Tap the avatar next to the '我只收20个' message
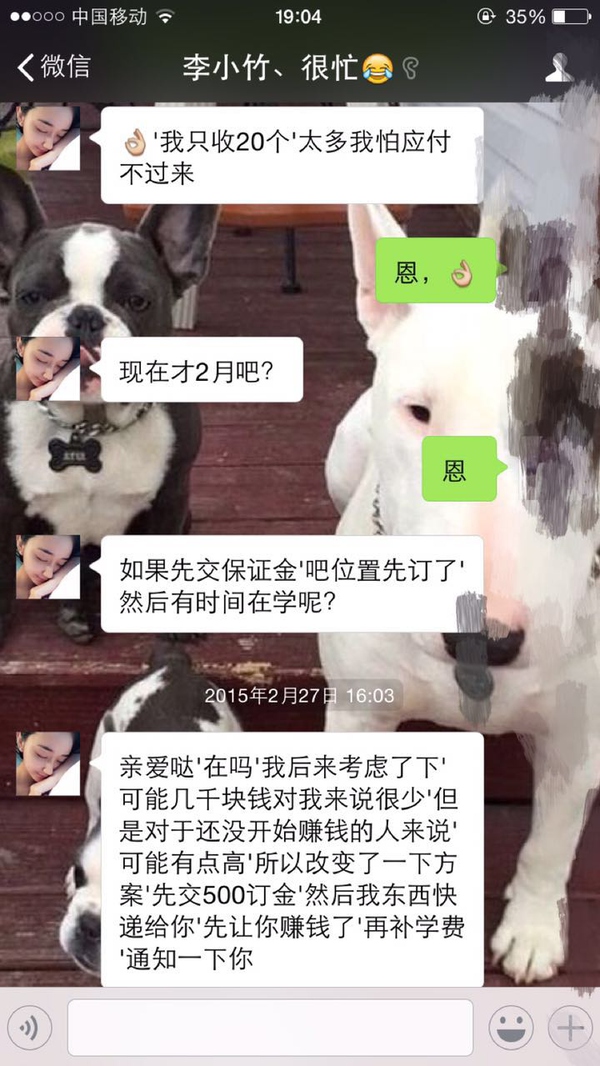 (47, 137)
